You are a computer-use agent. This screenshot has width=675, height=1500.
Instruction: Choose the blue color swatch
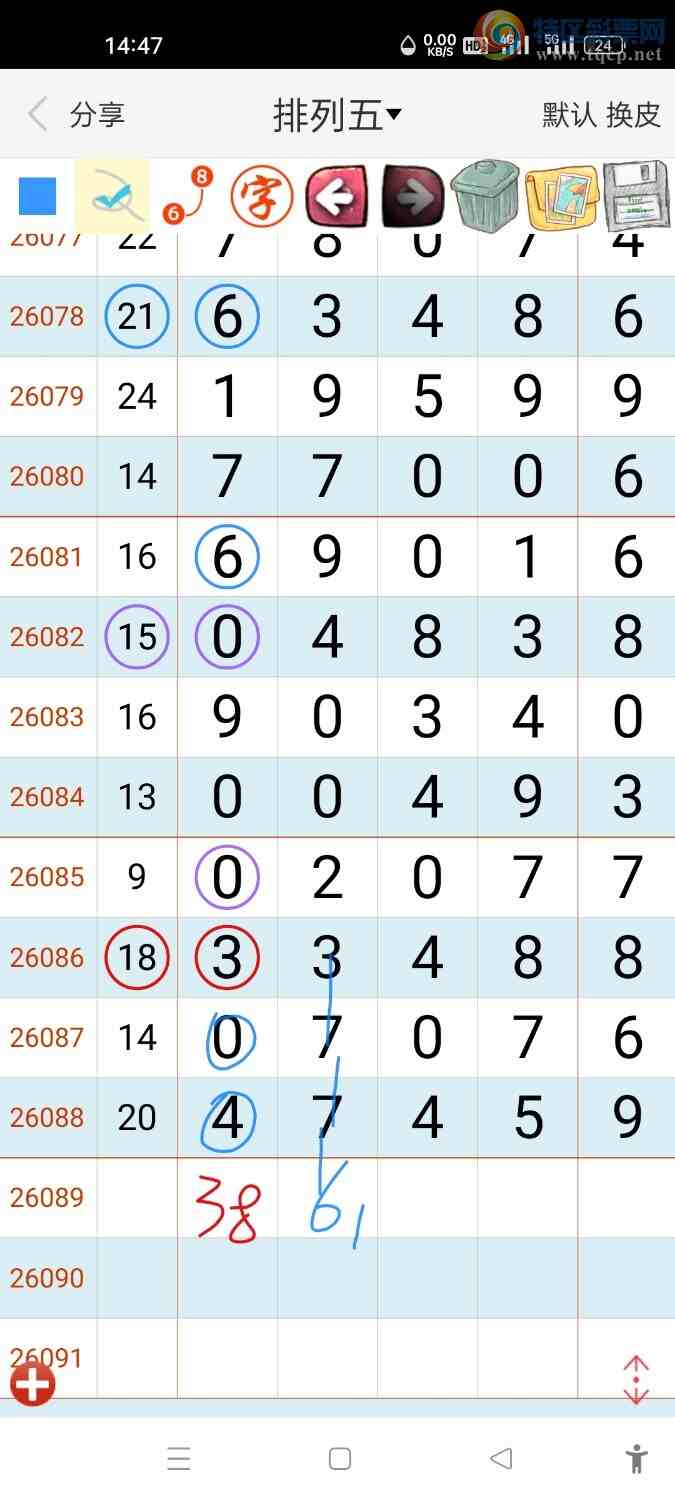pos(38,197)
